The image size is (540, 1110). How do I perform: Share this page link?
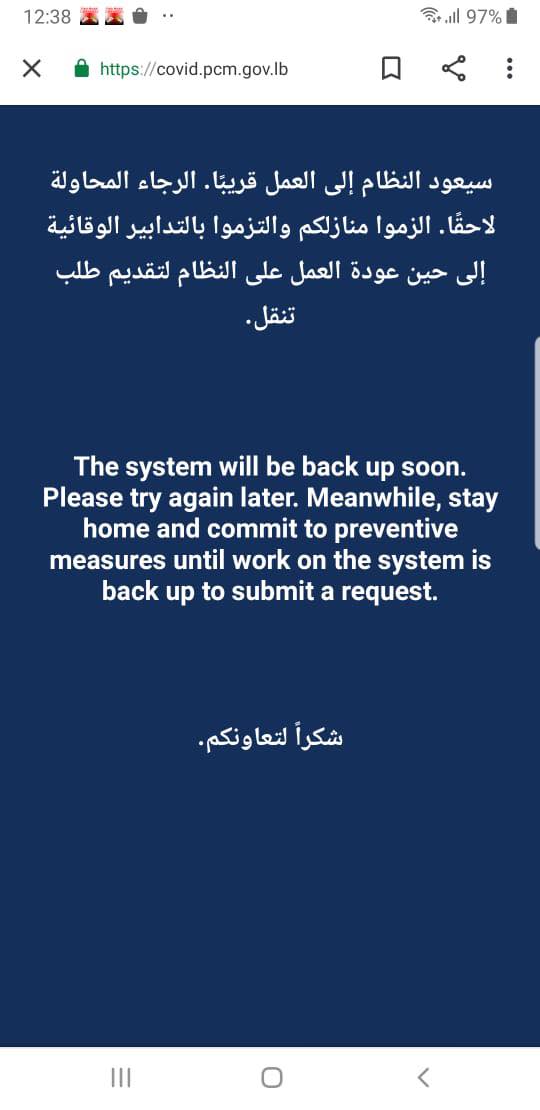[x=453, y=69]
